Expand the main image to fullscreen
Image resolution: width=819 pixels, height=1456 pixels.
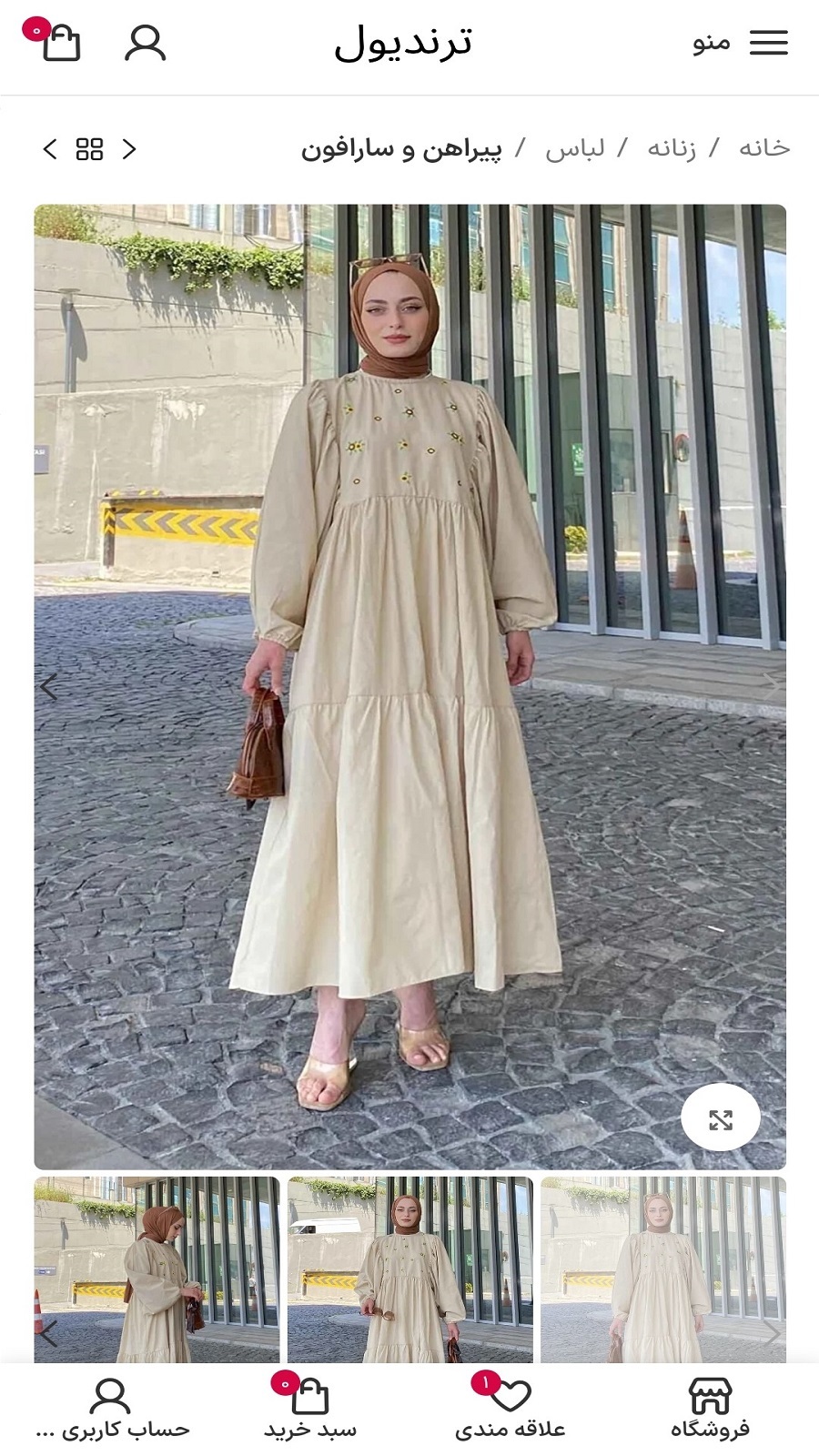tap(720, 1119)
